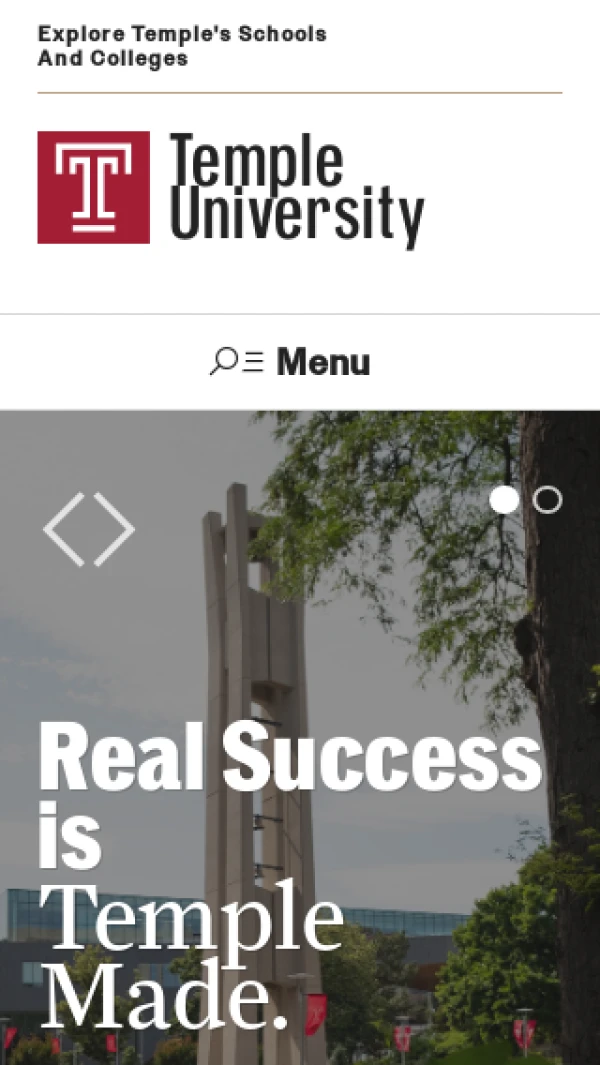
Task: Go to the Temple University homepage logo
Action: tap(231, 188)
